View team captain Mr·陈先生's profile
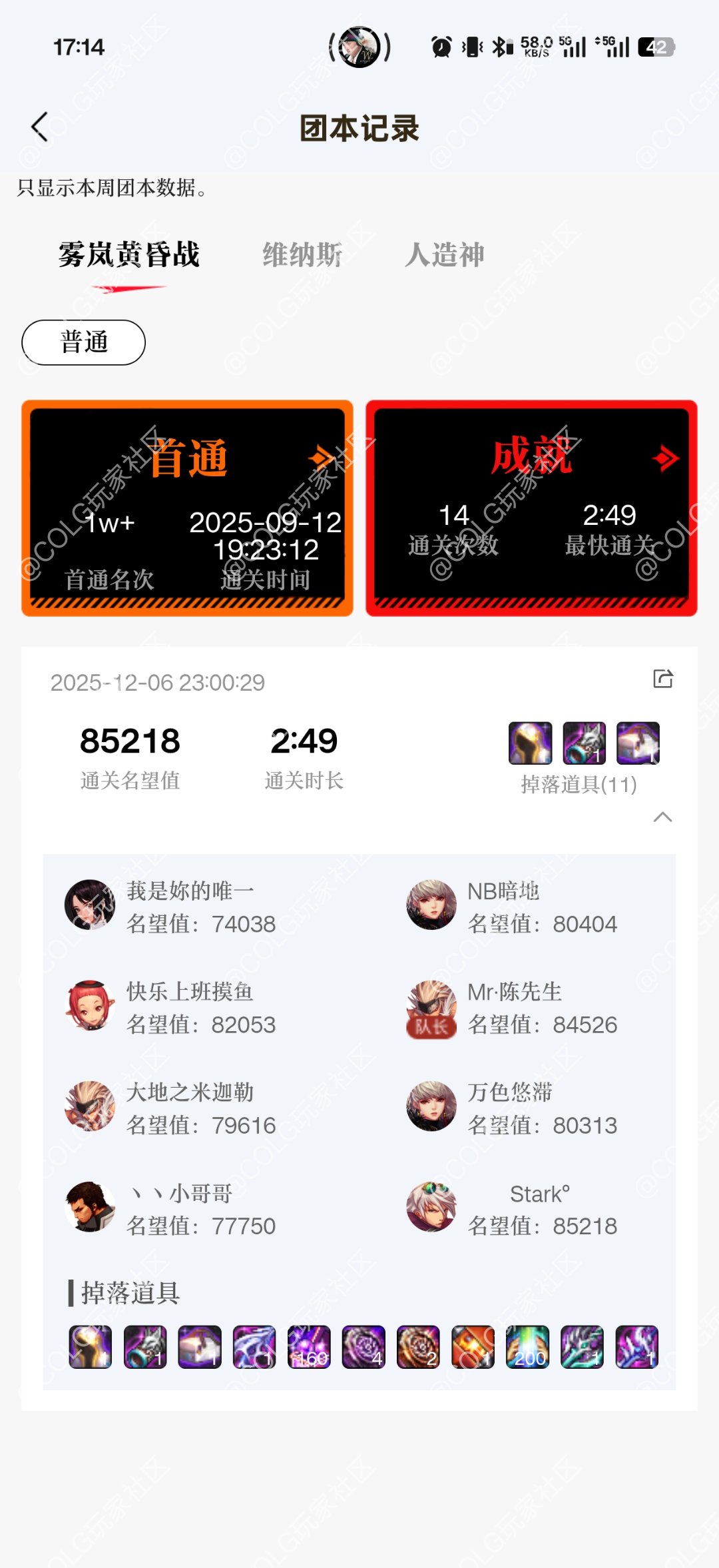719x1568 pixels. coord(513,1008)
